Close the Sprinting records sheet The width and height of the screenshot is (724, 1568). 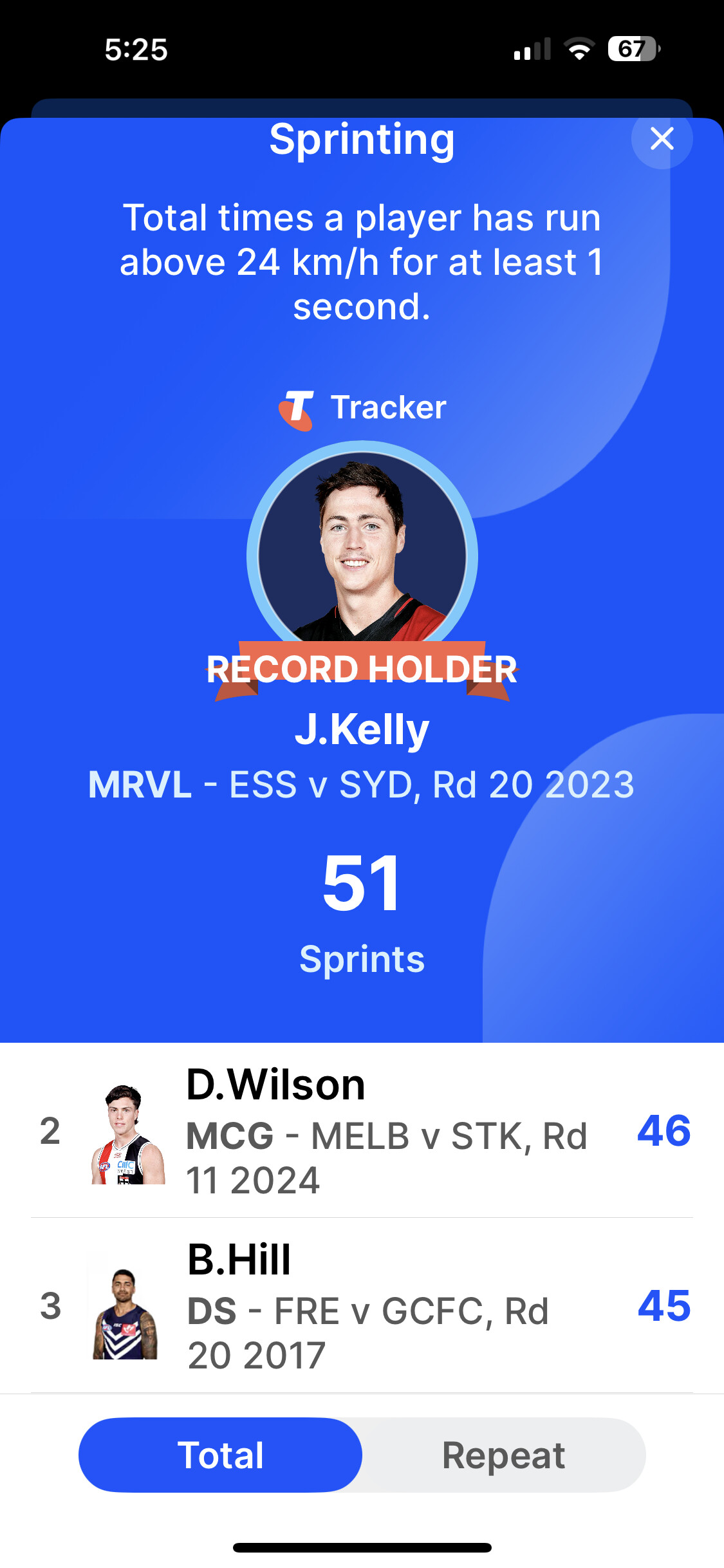click(x=662, y=138)
